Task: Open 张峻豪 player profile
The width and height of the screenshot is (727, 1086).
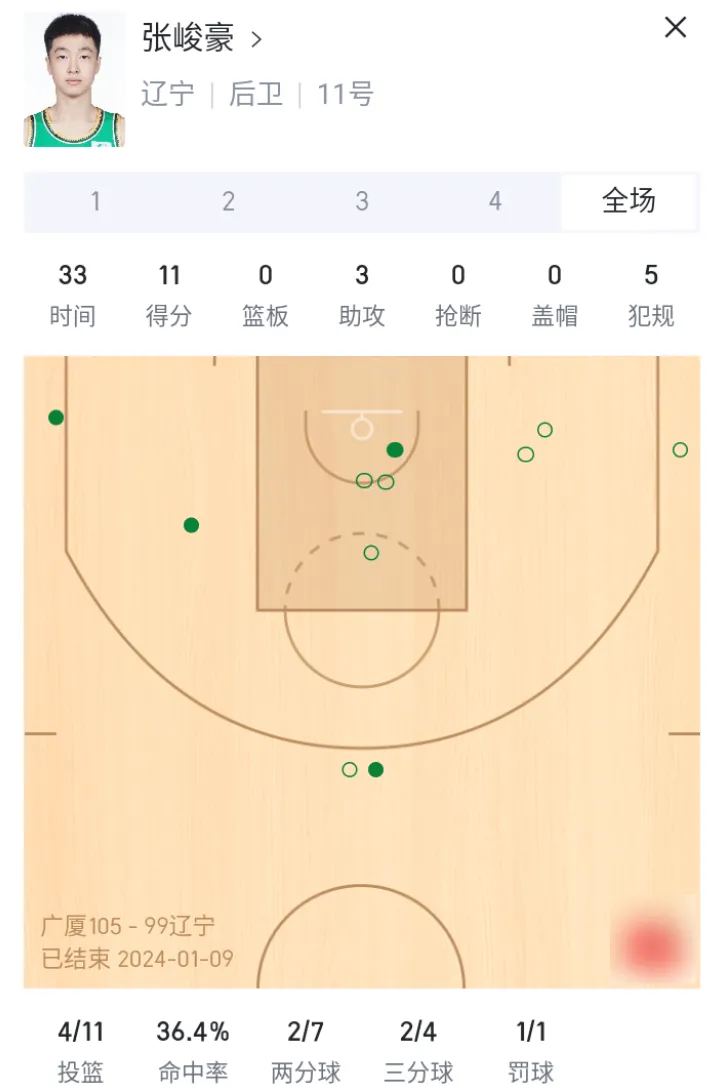Action: [202, 39]
